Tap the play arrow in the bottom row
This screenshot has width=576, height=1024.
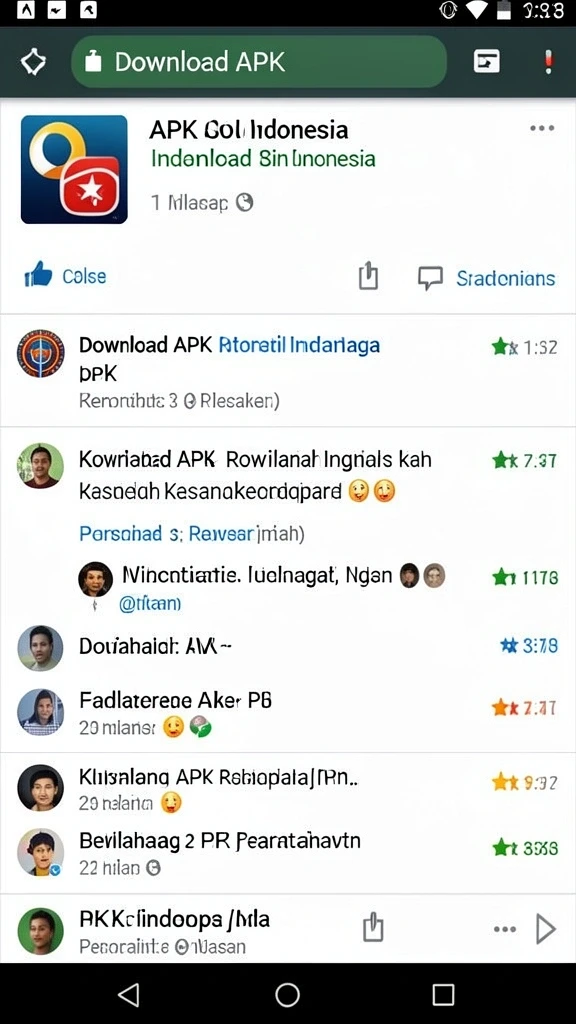click(545, 929)
